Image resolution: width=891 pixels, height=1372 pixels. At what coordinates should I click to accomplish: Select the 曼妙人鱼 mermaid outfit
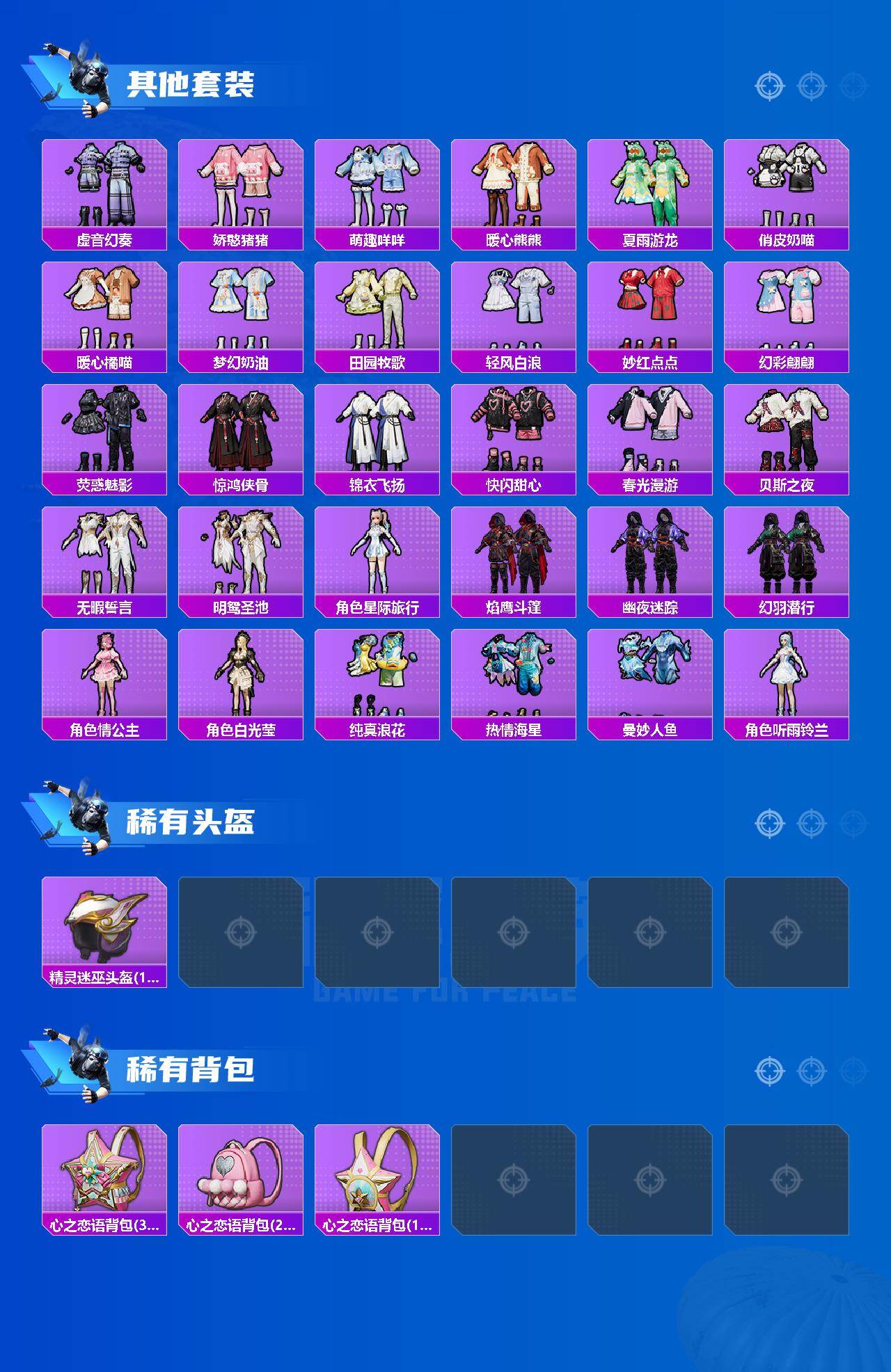652,682
